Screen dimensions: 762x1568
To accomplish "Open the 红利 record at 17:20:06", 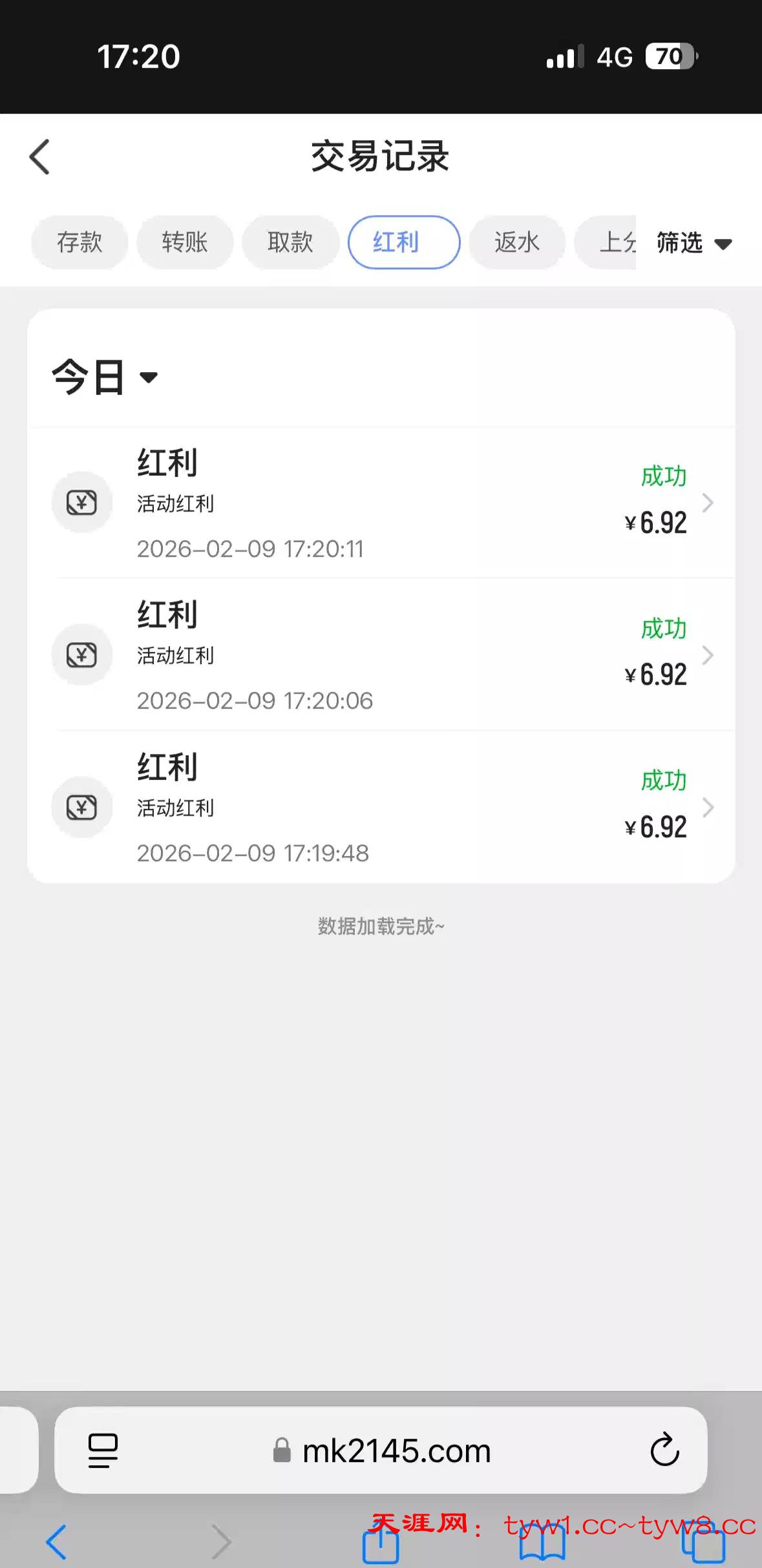I will click(381, 655).
